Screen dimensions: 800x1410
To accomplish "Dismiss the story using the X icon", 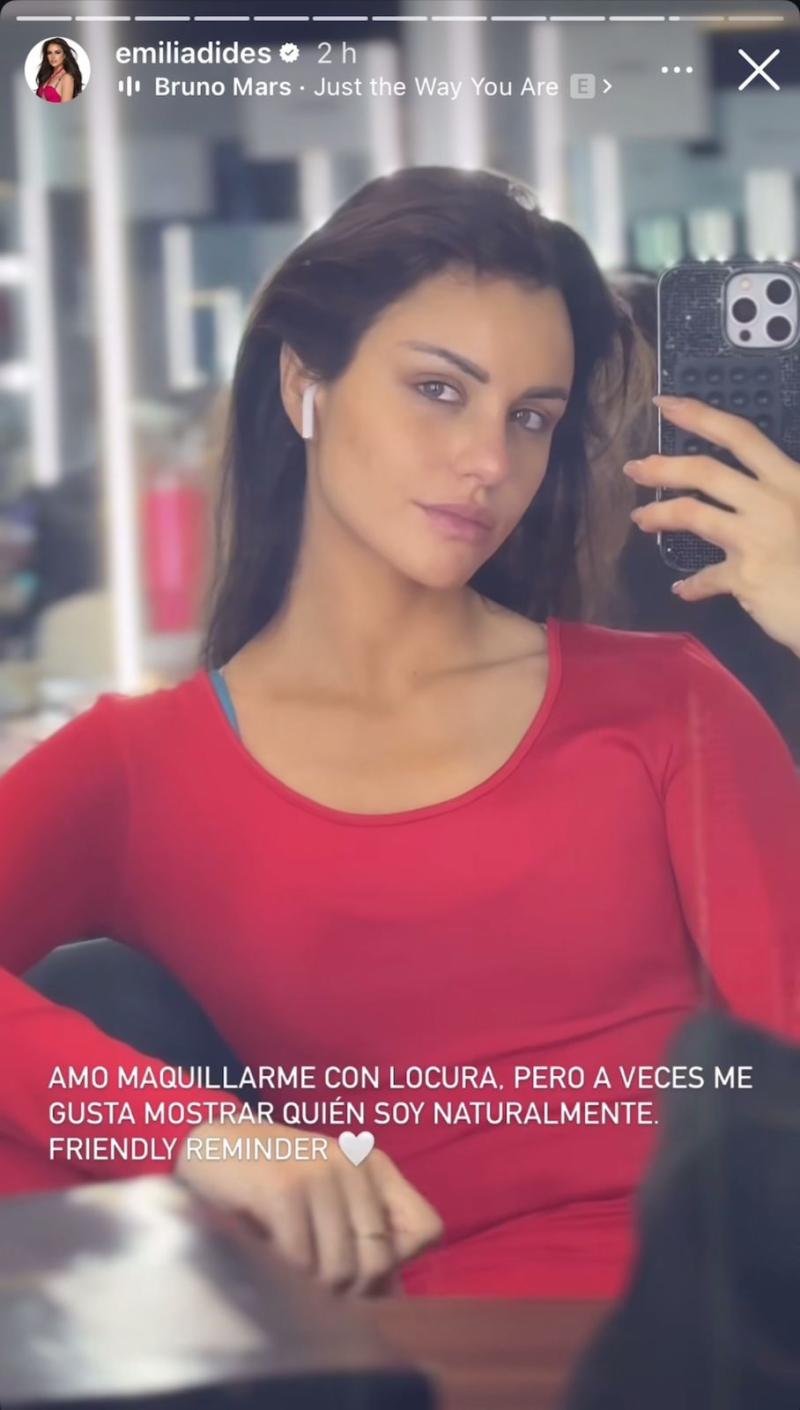I will [759, 70].
